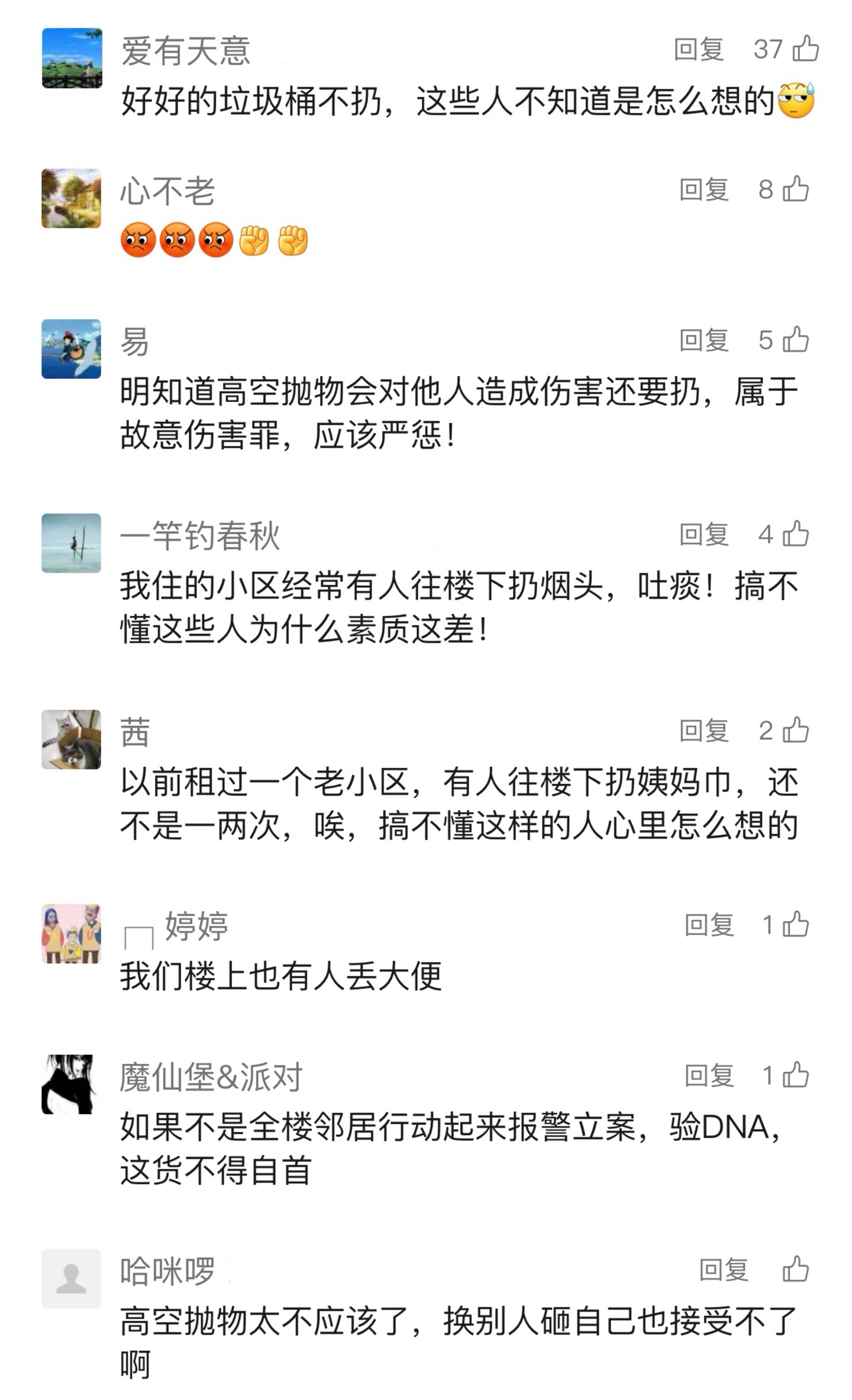Reply to 心不老's comment

coord(703,190)
